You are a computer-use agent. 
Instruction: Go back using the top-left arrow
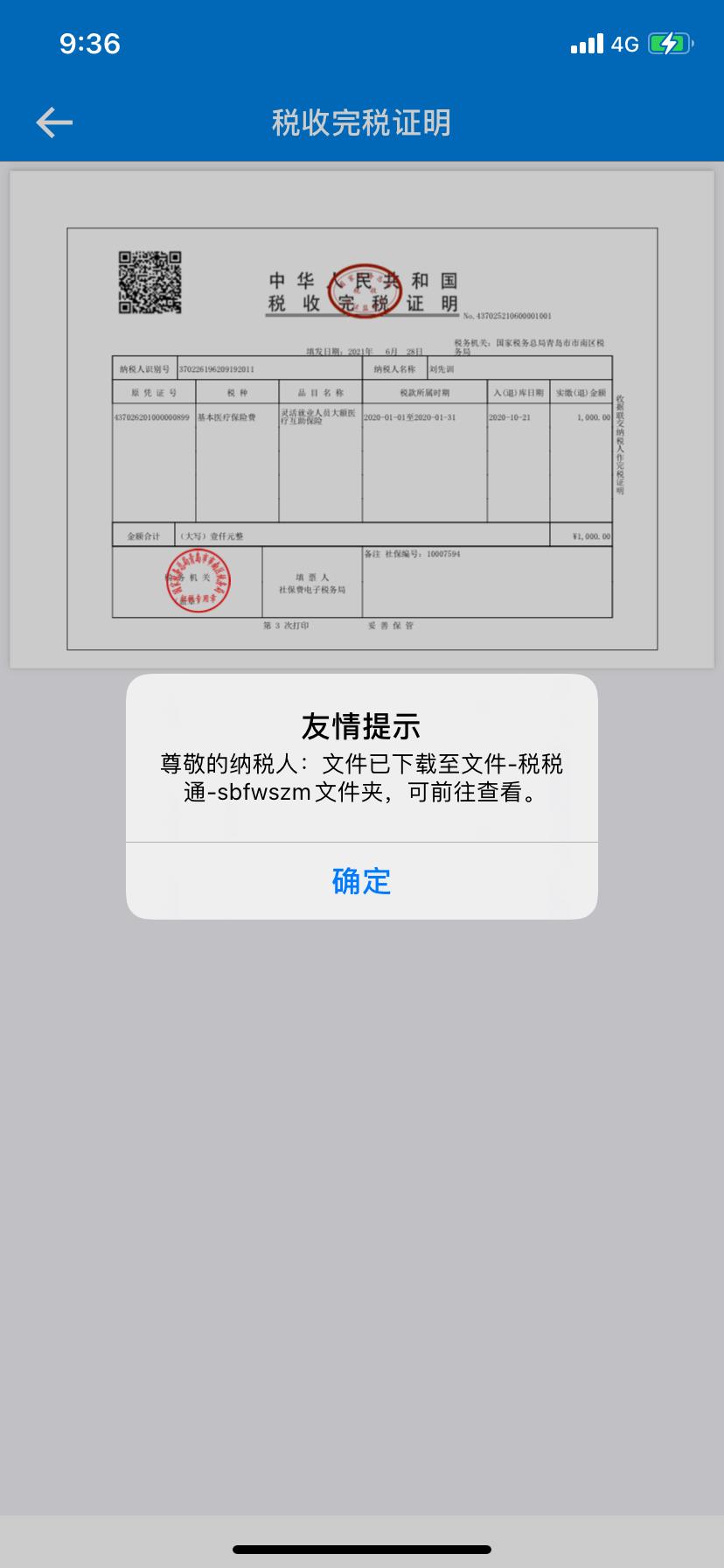(x=54, y=122)
